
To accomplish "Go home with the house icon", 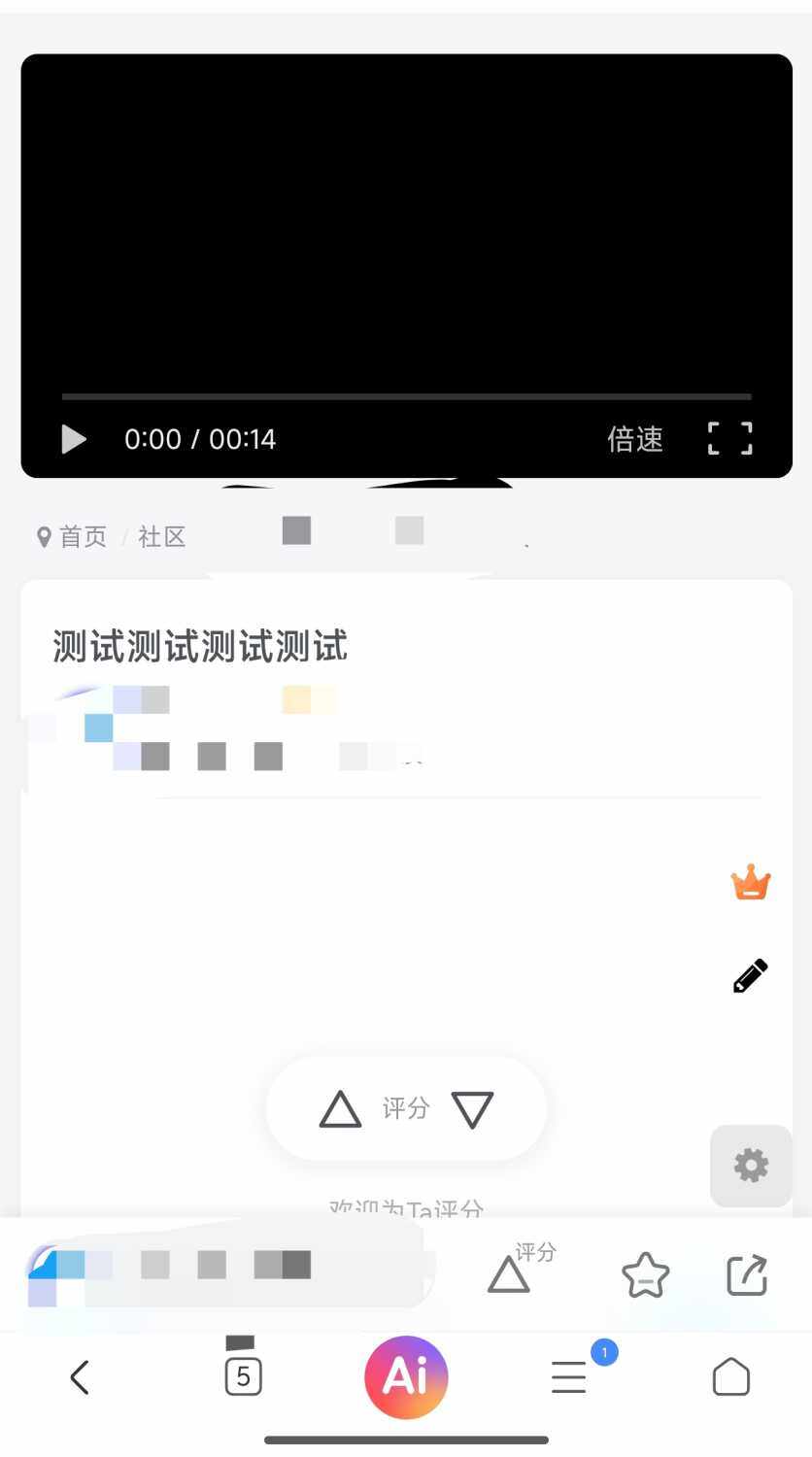I will pyautogui.click(x=731, y=1376).
